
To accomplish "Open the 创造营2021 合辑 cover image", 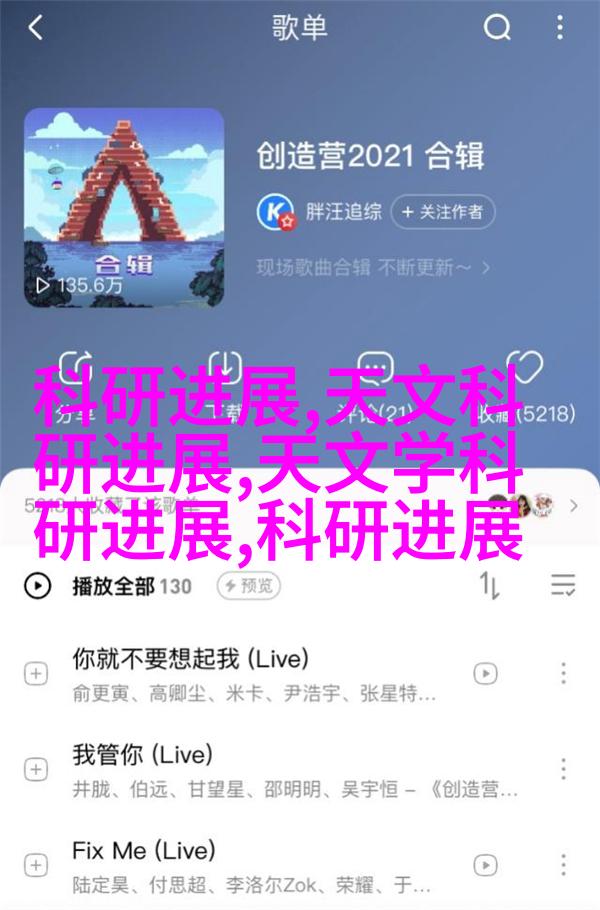I will [x=124, y=208].
